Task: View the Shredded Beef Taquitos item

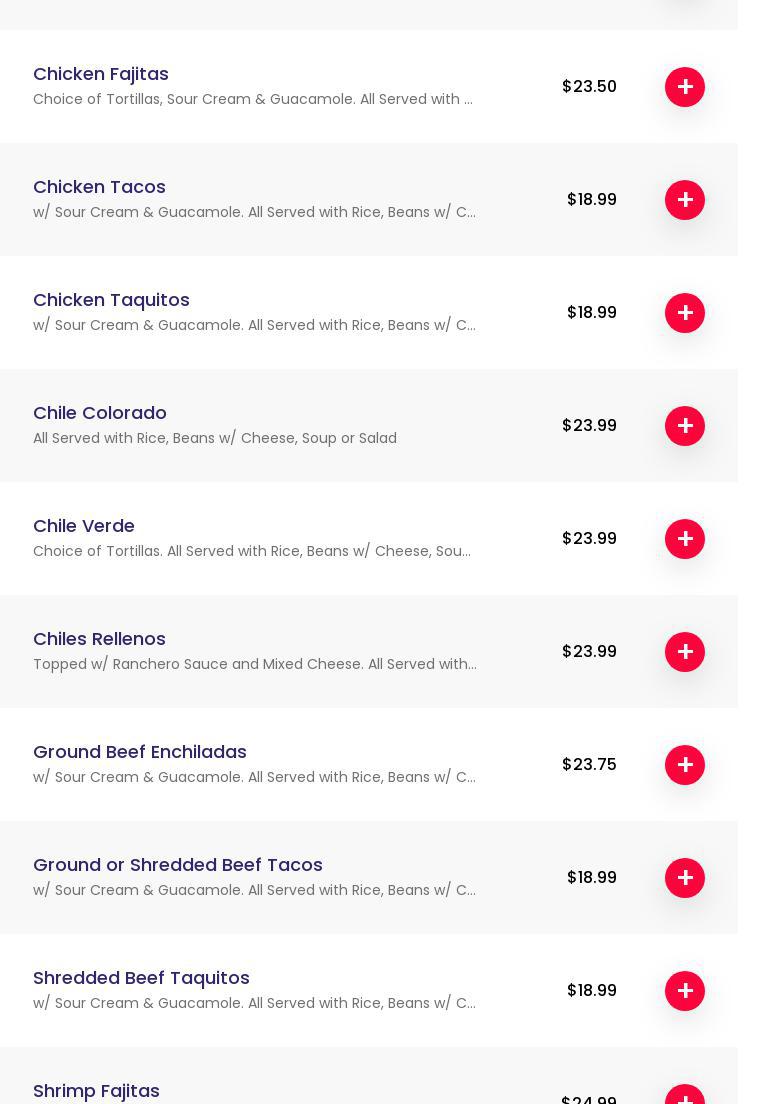Action: 141,978
